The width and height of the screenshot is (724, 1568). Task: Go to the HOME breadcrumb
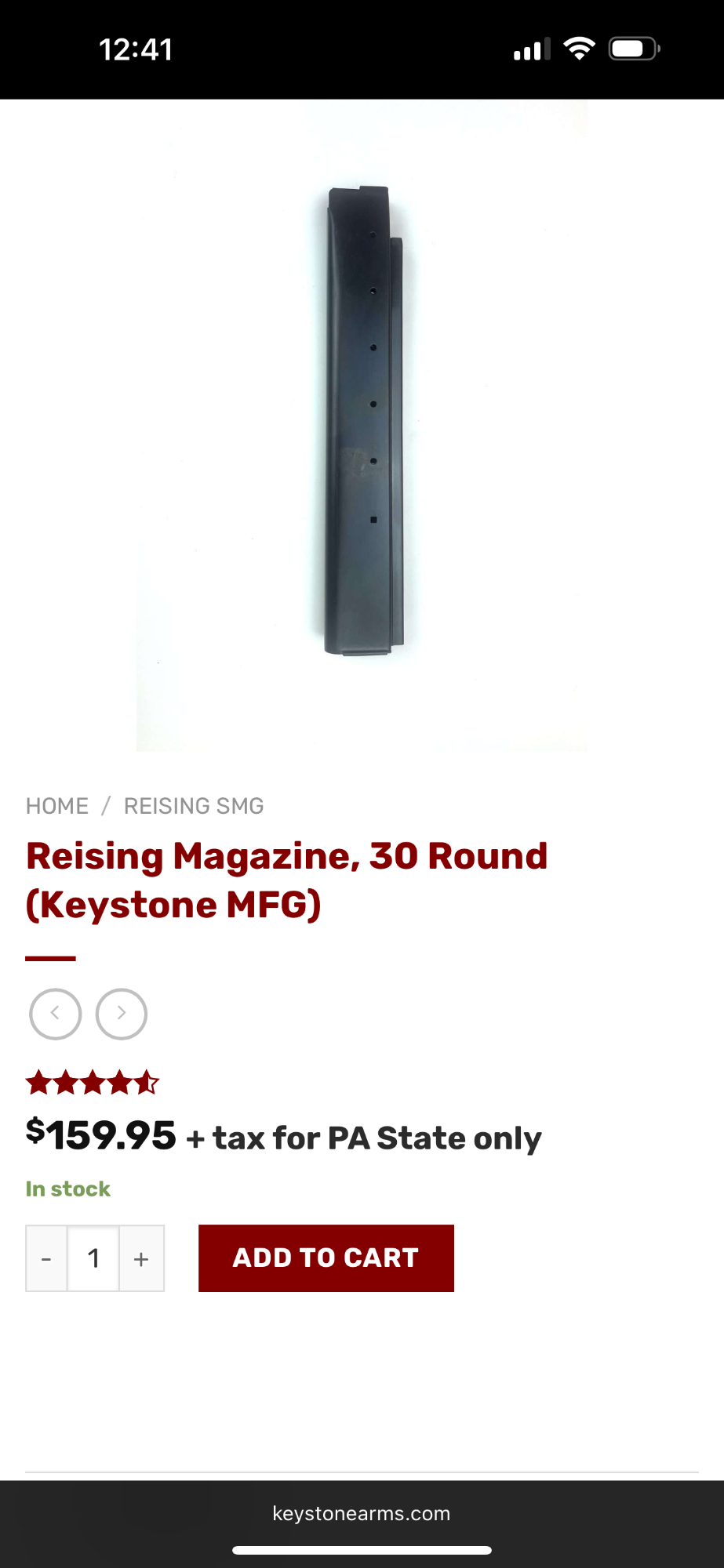tap(57, 806)
